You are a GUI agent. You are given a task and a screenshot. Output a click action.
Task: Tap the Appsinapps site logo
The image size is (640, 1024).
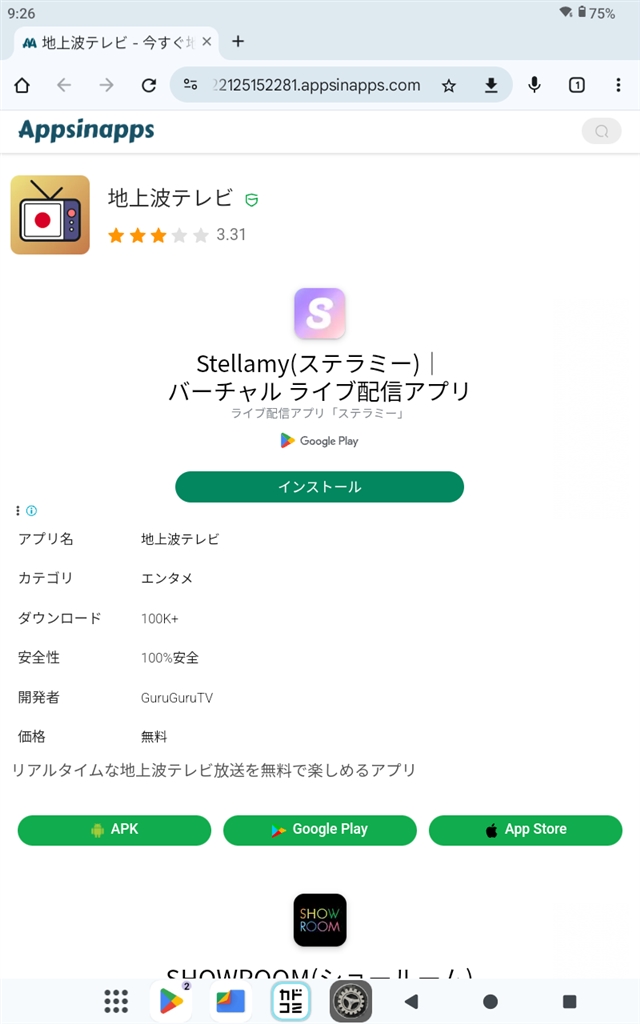[86, 130]
